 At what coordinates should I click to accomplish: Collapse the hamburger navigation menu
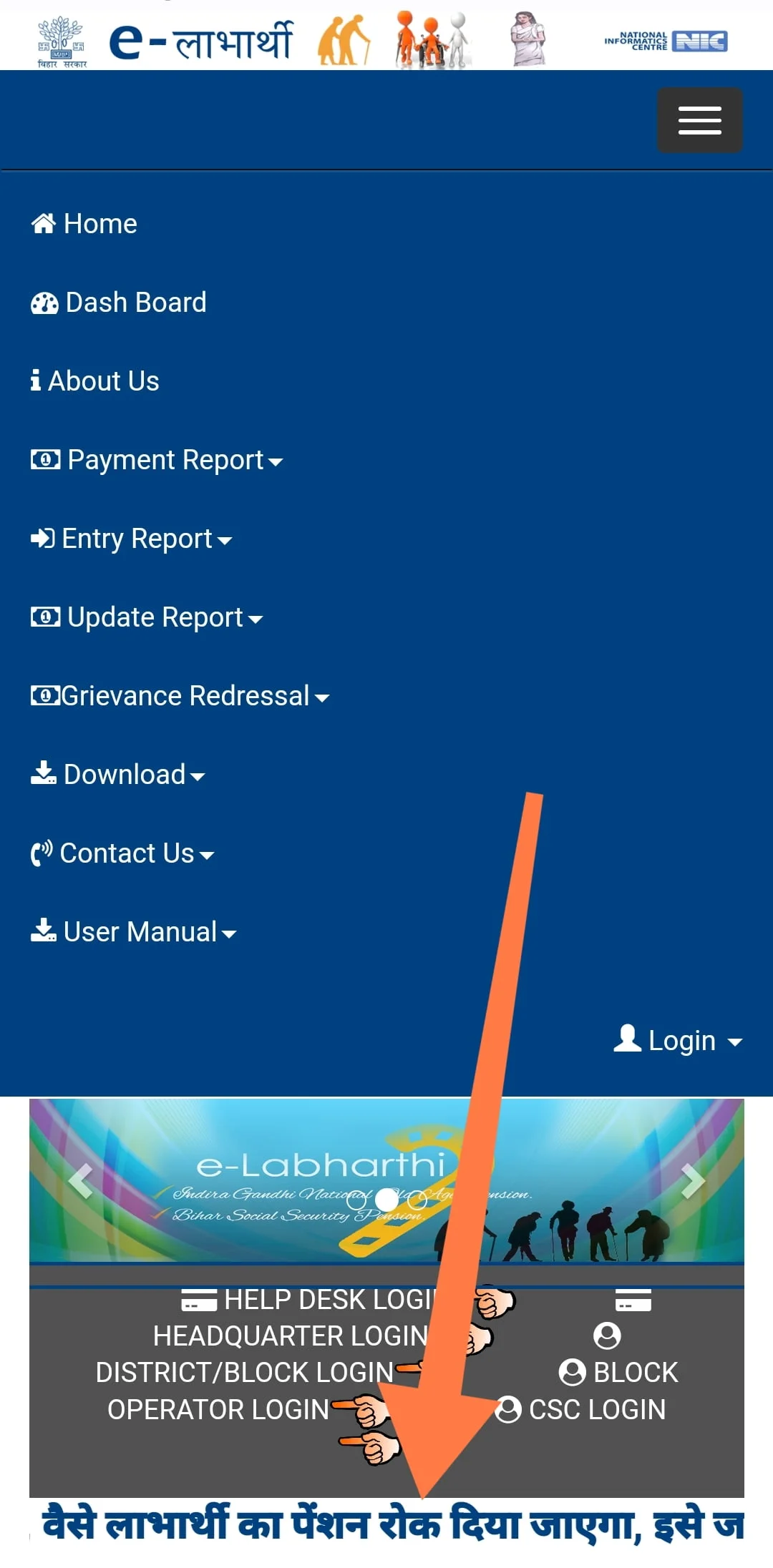click(699, 120)
